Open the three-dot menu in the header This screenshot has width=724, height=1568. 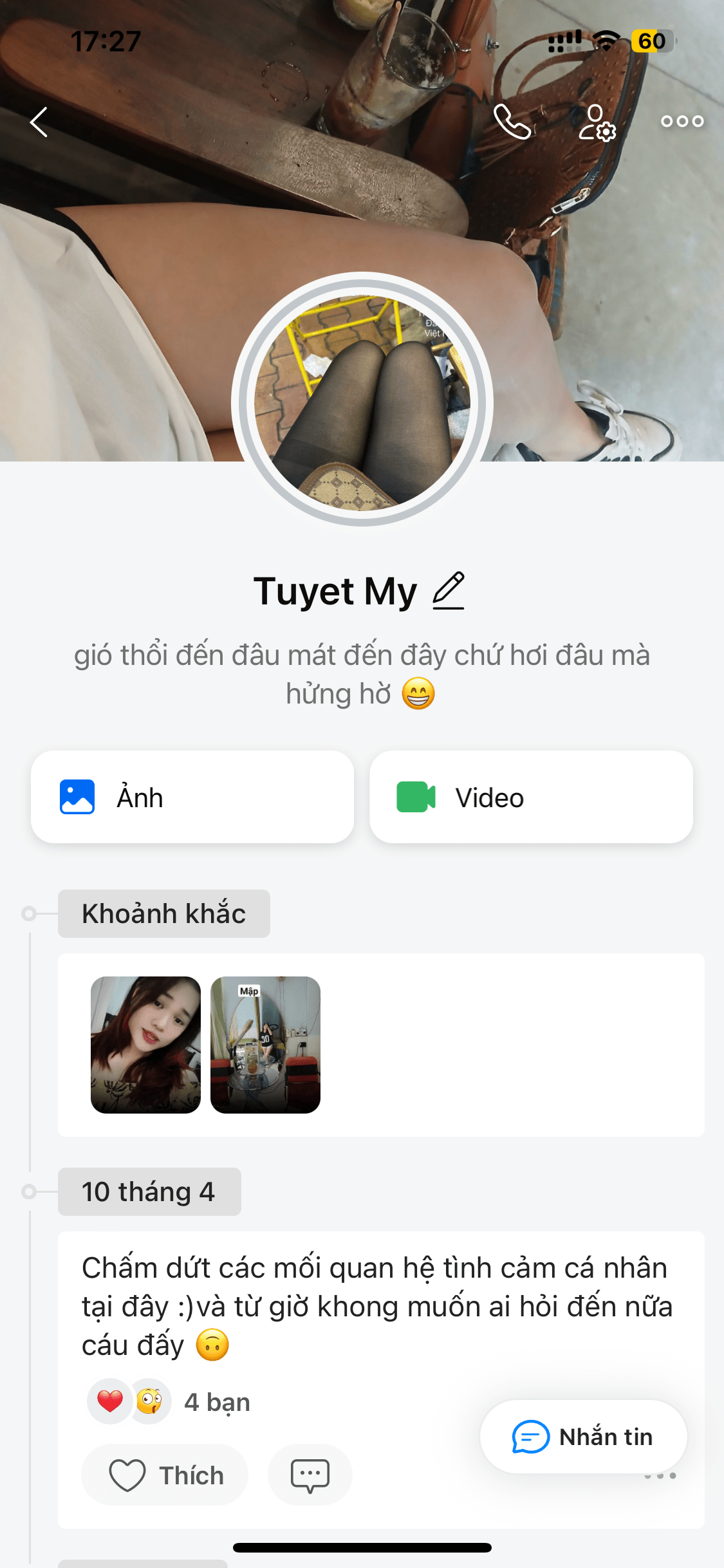pyautogui.click(x=682, y=122)
